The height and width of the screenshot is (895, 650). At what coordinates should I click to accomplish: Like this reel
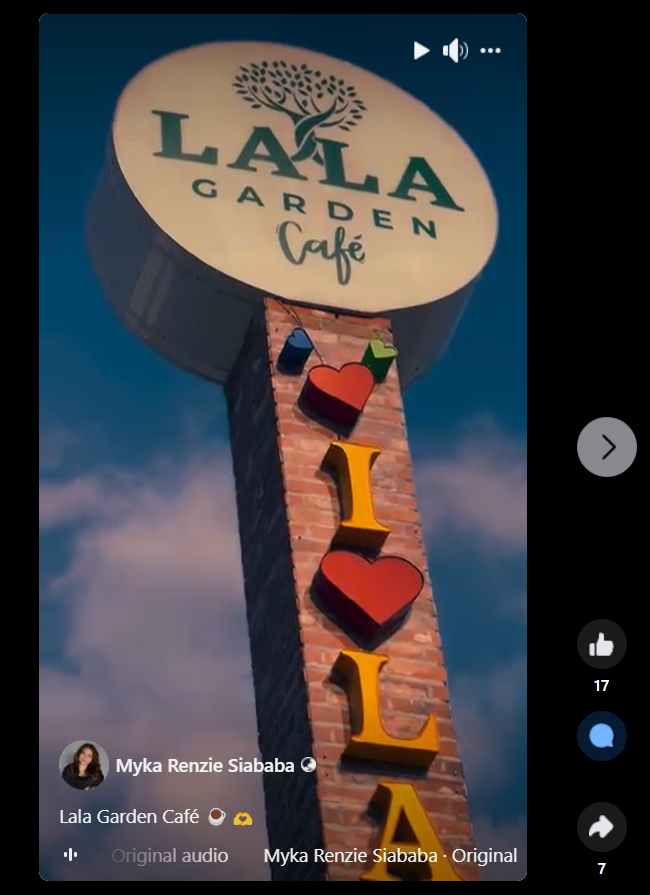pos(602,645)
